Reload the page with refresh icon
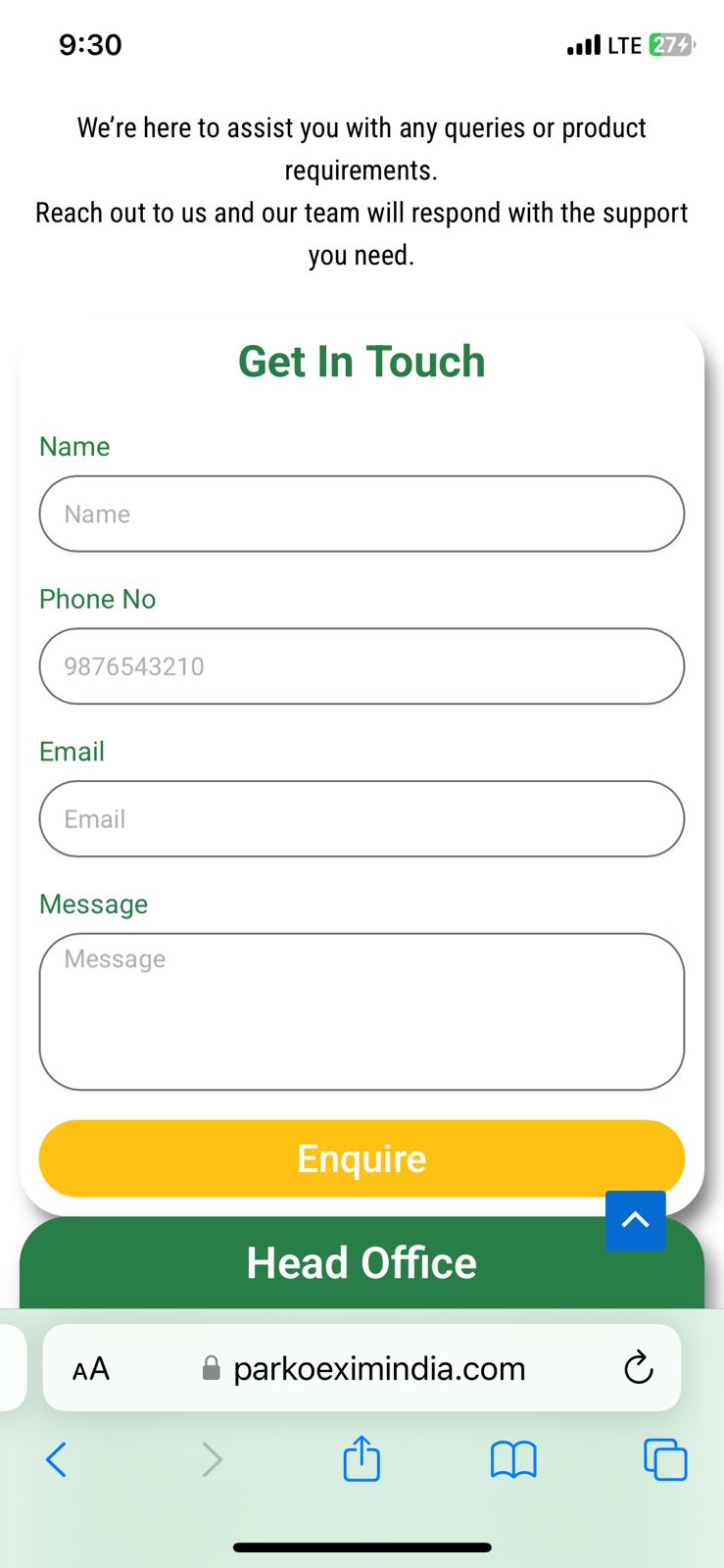 [638, 1368]
